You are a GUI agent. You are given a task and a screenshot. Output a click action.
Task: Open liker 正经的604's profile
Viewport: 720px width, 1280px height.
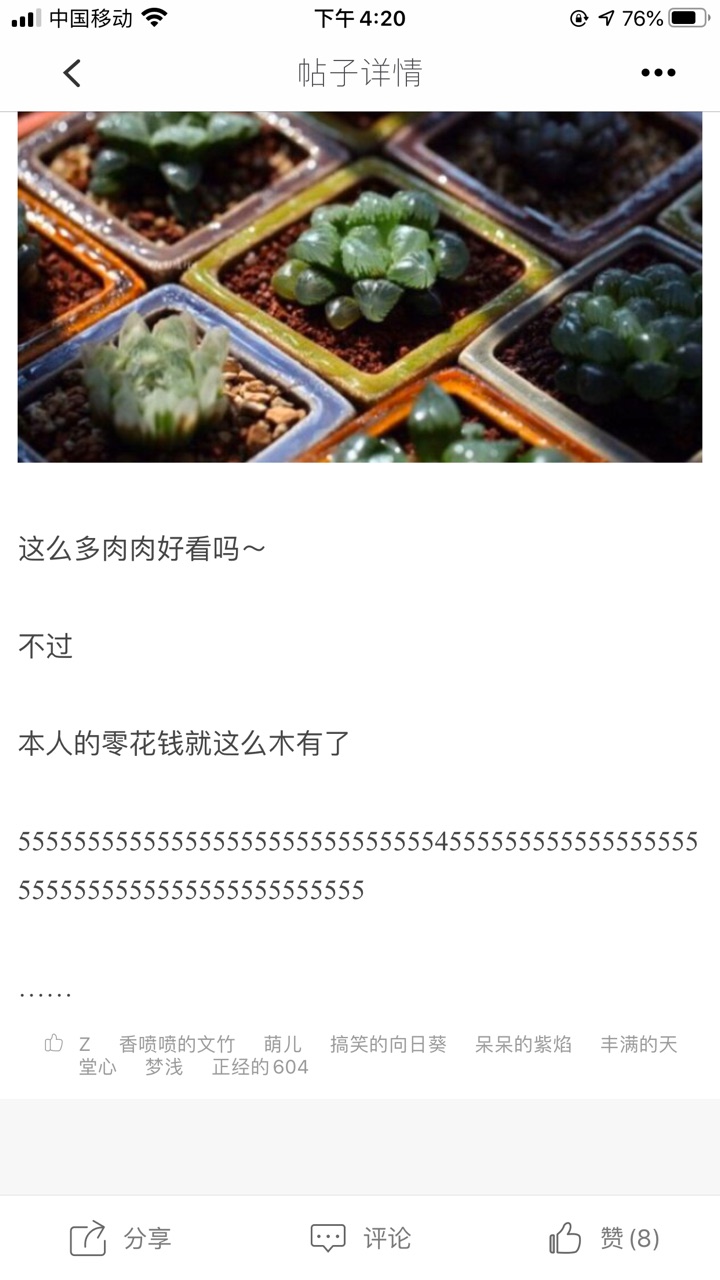(260, 1067)
